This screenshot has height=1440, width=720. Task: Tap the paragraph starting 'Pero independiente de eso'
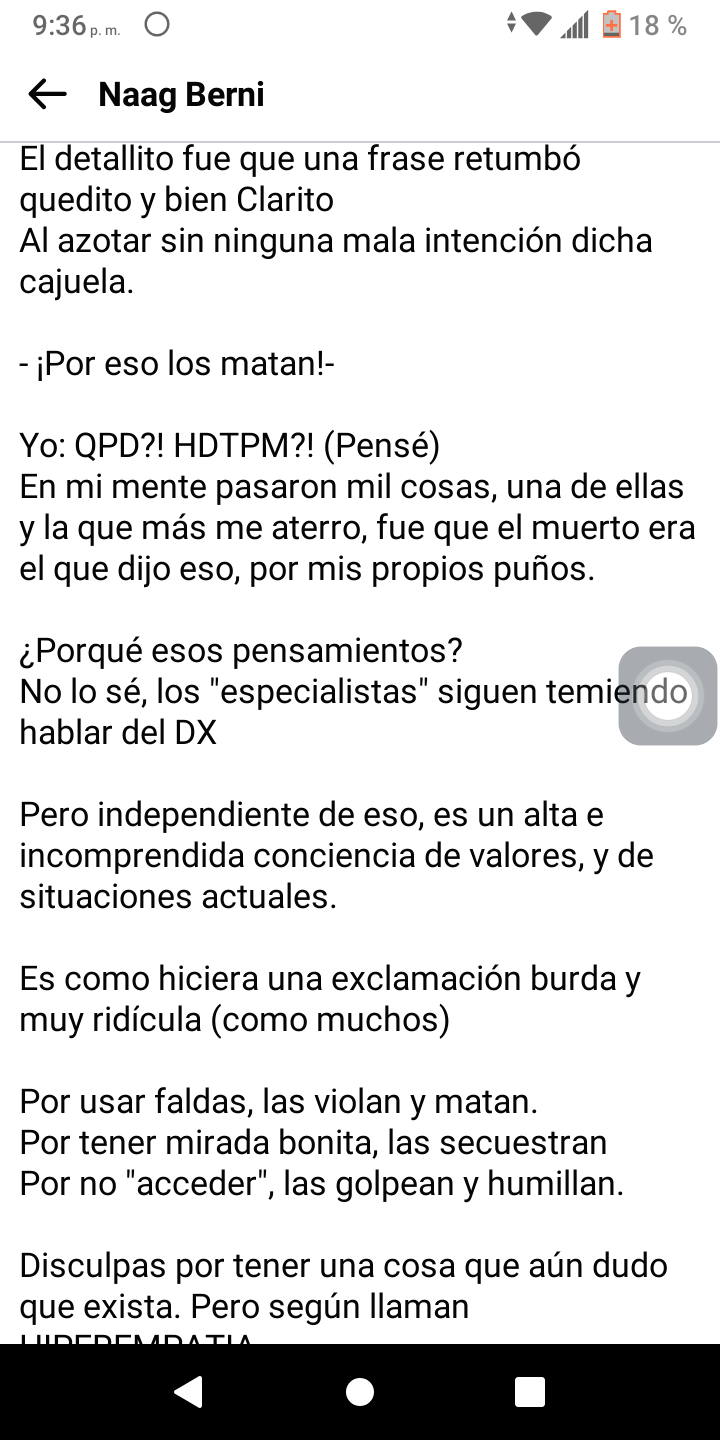point(335,855)
